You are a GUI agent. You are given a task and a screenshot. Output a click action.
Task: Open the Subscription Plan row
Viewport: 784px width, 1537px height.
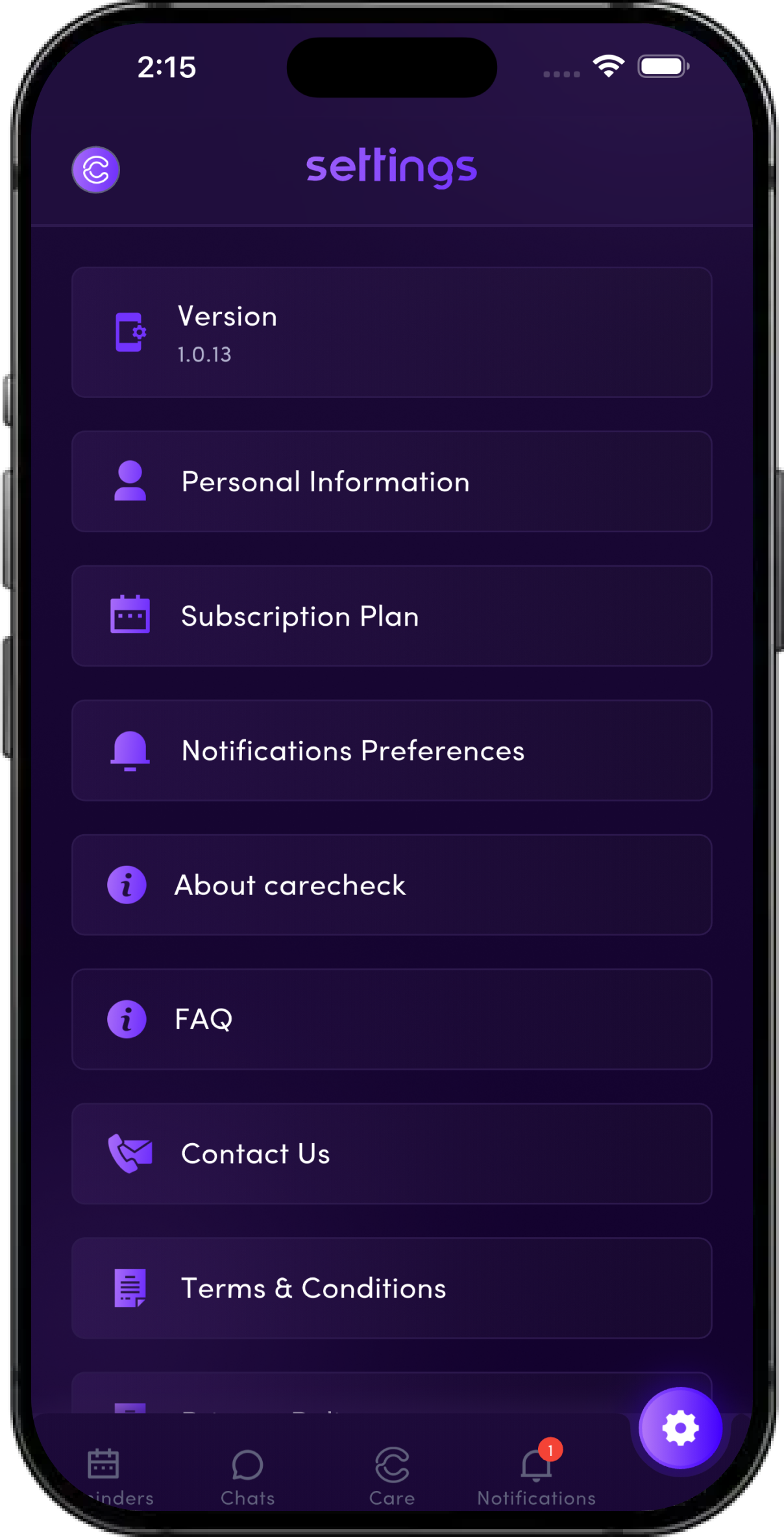click(x=391, y=616)
